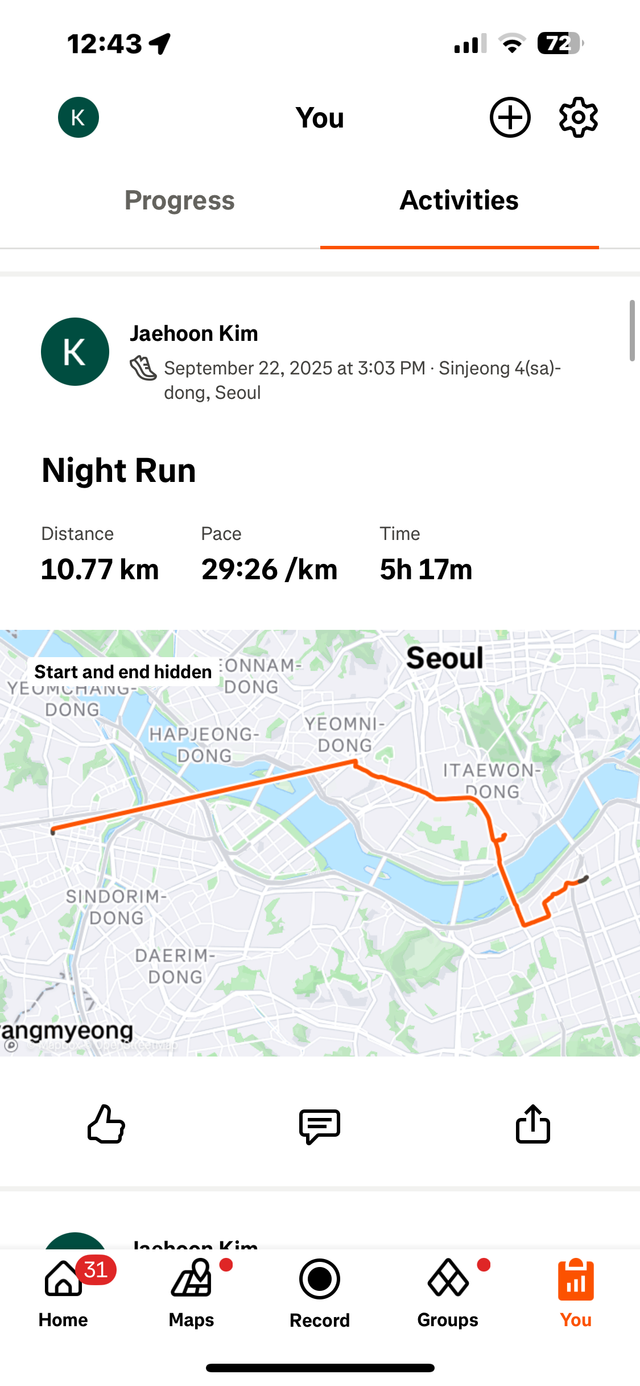Go to the Home tab

63,1293
